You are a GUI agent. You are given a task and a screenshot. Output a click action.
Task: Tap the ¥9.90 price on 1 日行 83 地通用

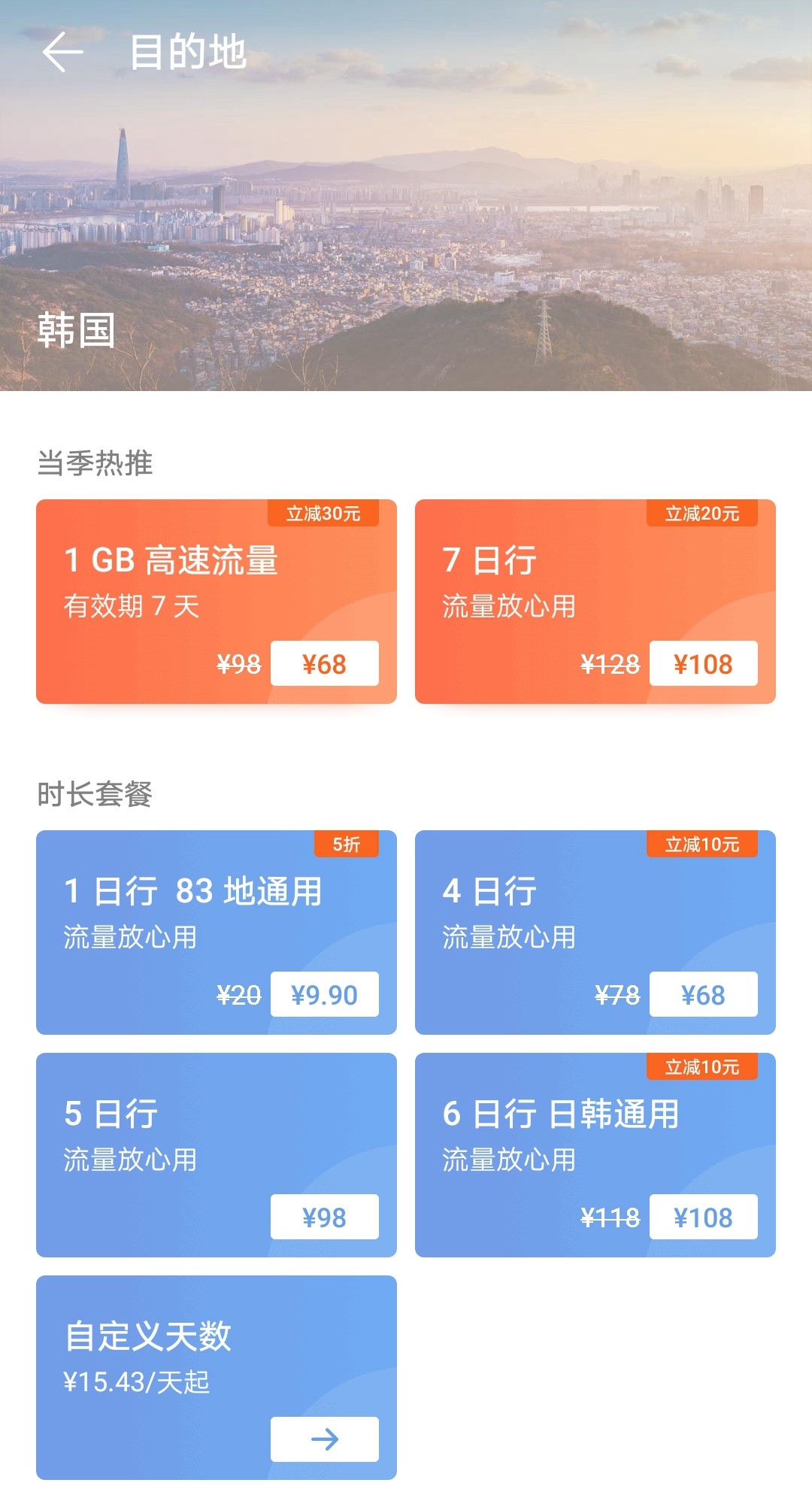pyautogui.click(x=326, y=993)
